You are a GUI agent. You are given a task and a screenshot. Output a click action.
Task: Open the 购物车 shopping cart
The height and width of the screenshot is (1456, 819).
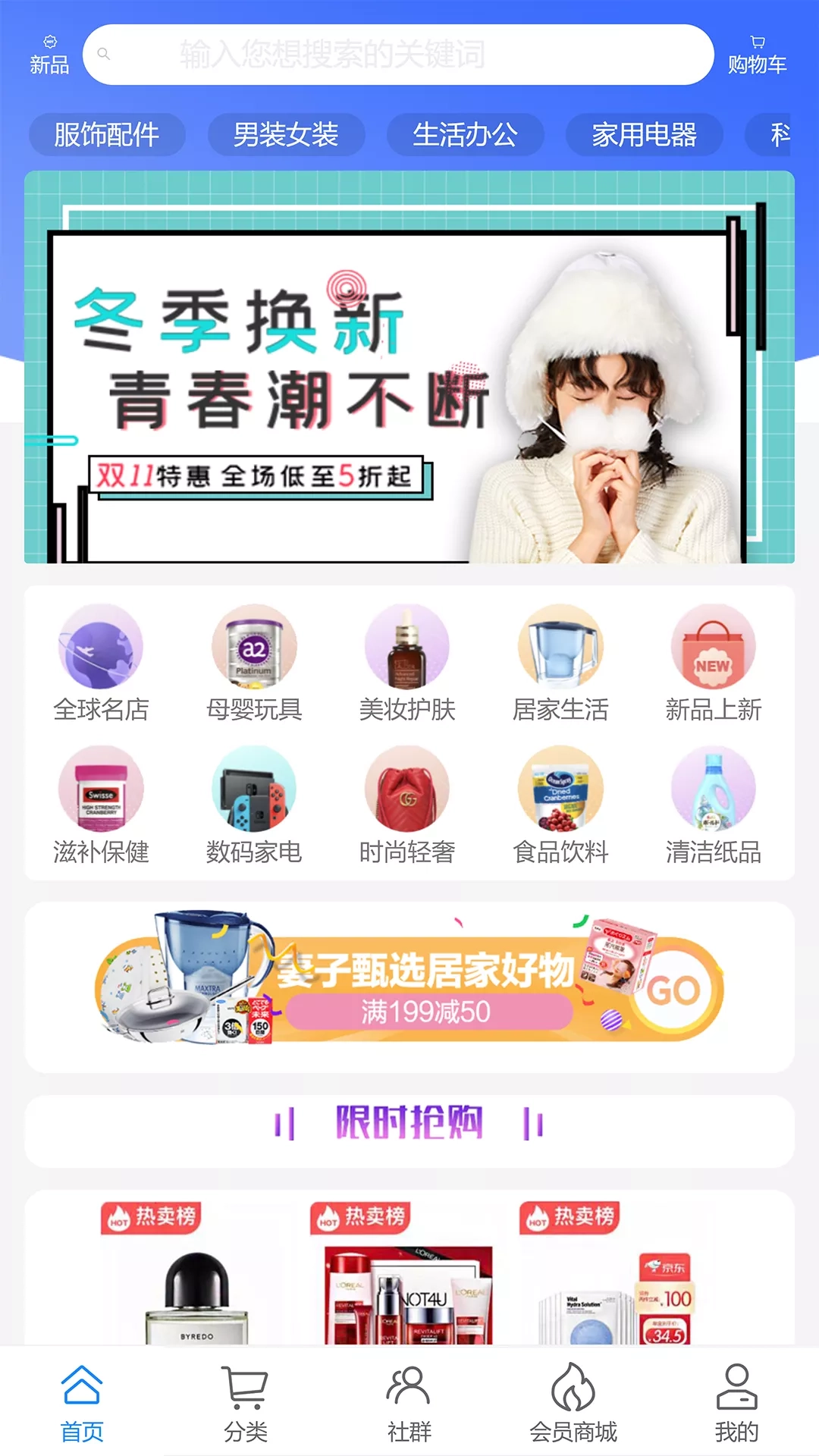pyautogui.click(x=757, y=55)
